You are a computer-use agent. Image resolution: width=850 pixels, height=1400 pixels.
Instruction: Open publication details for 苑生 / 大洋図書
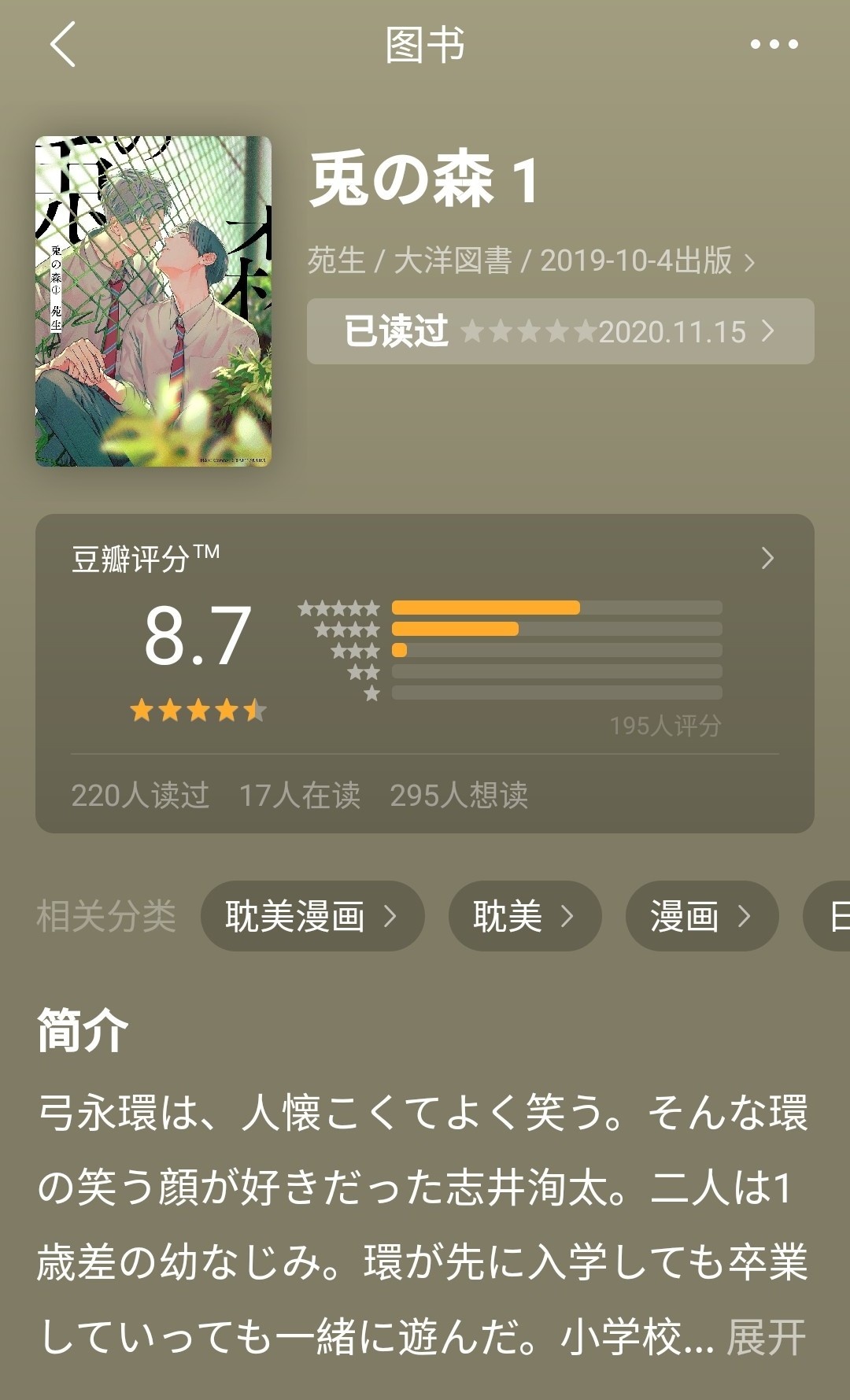[x=530, y=260]
